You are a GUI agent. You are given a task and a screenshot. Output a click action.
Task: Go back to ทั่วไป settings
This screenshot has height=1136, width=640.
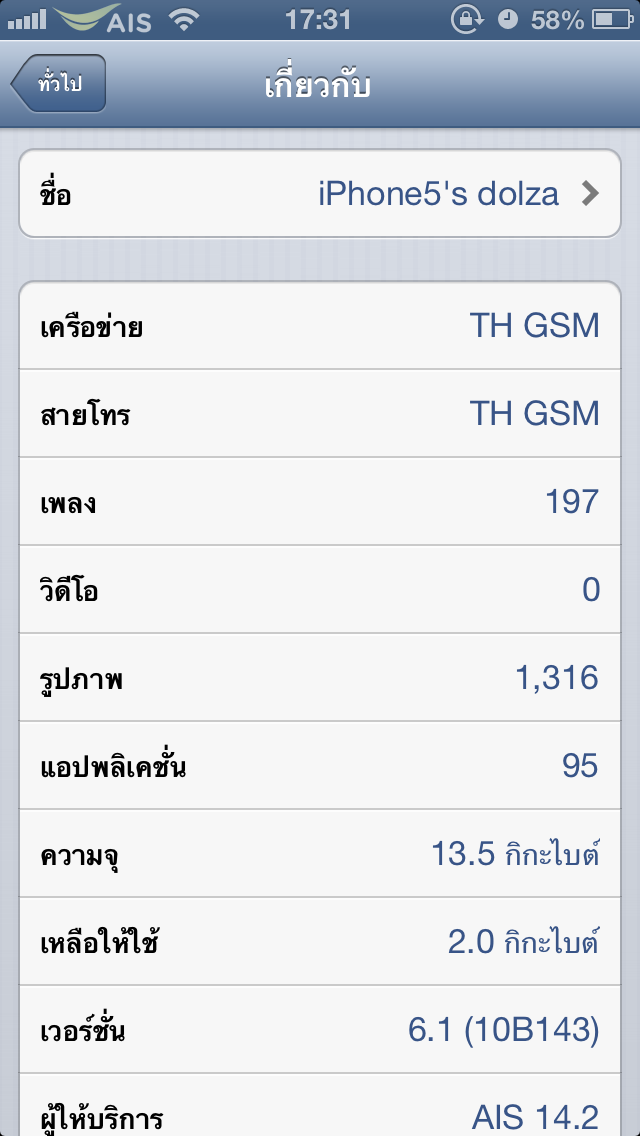pyautogui.click(x=58, y=84)
